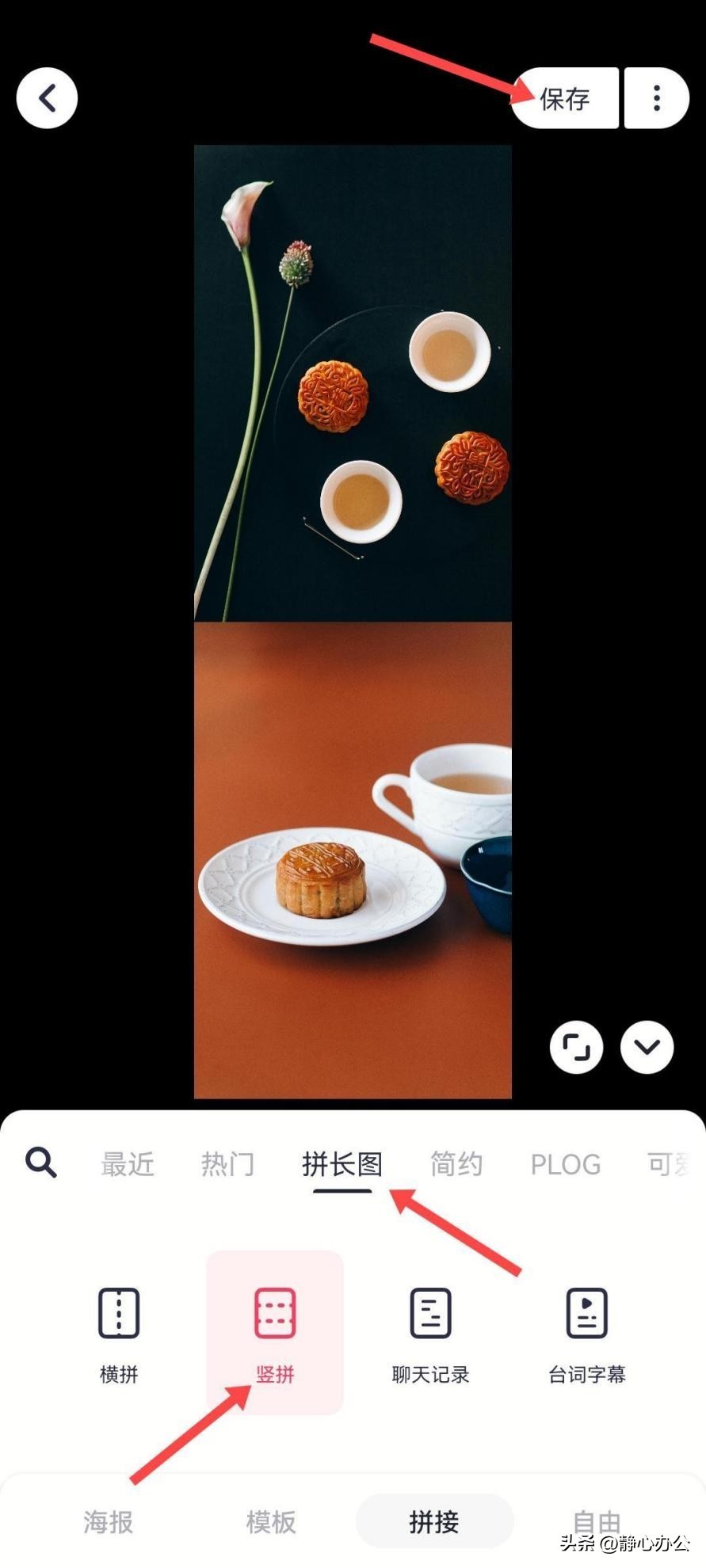Select the 拼长图 tab

(x=342, y=1164)
